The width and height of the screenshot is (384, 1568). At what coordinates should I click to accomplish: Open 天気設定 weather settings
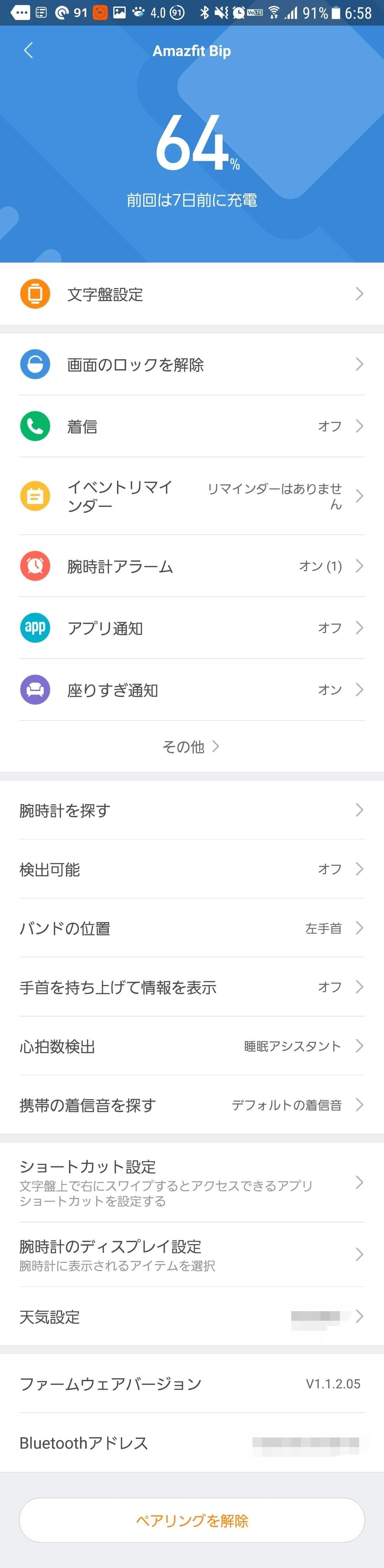192,1317
